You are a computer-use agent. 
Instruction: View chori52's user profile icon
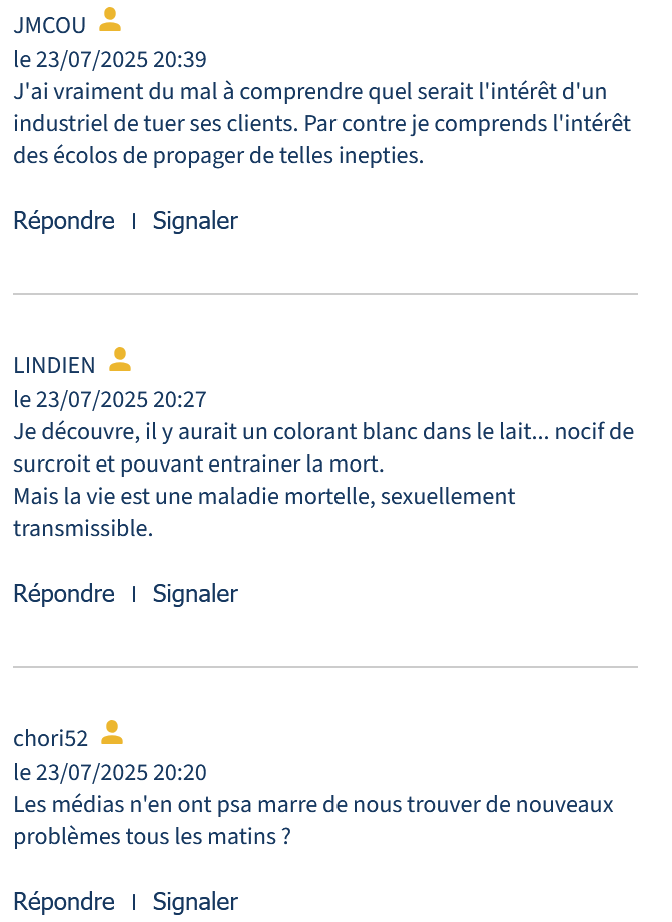(x=112, y=732)
